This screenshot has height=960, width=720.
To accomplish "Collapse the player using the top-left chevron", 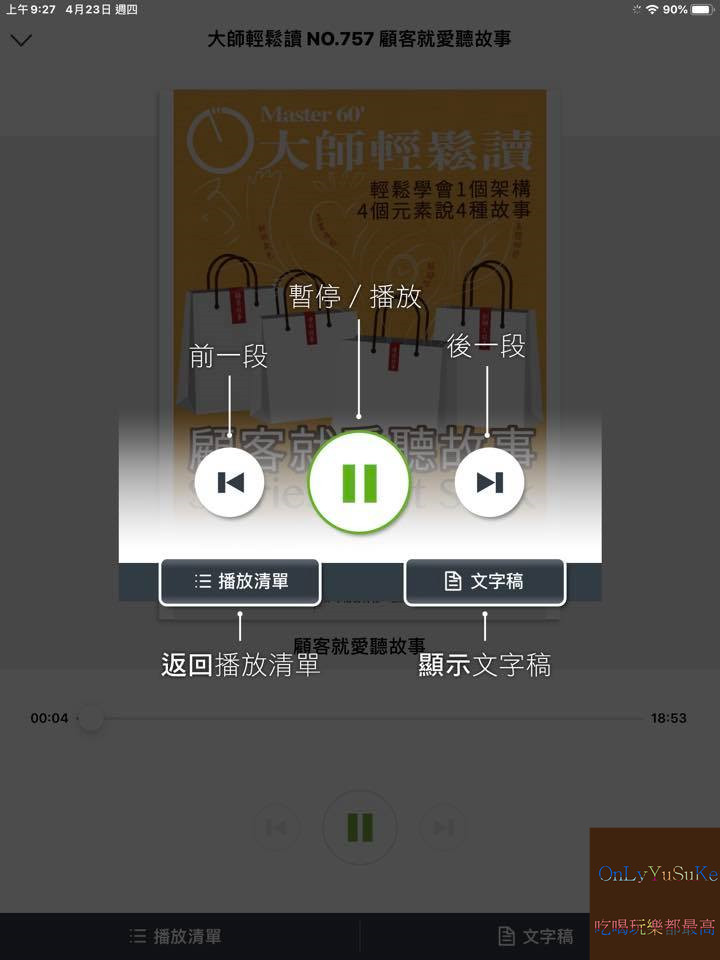I will click(22, 40).
